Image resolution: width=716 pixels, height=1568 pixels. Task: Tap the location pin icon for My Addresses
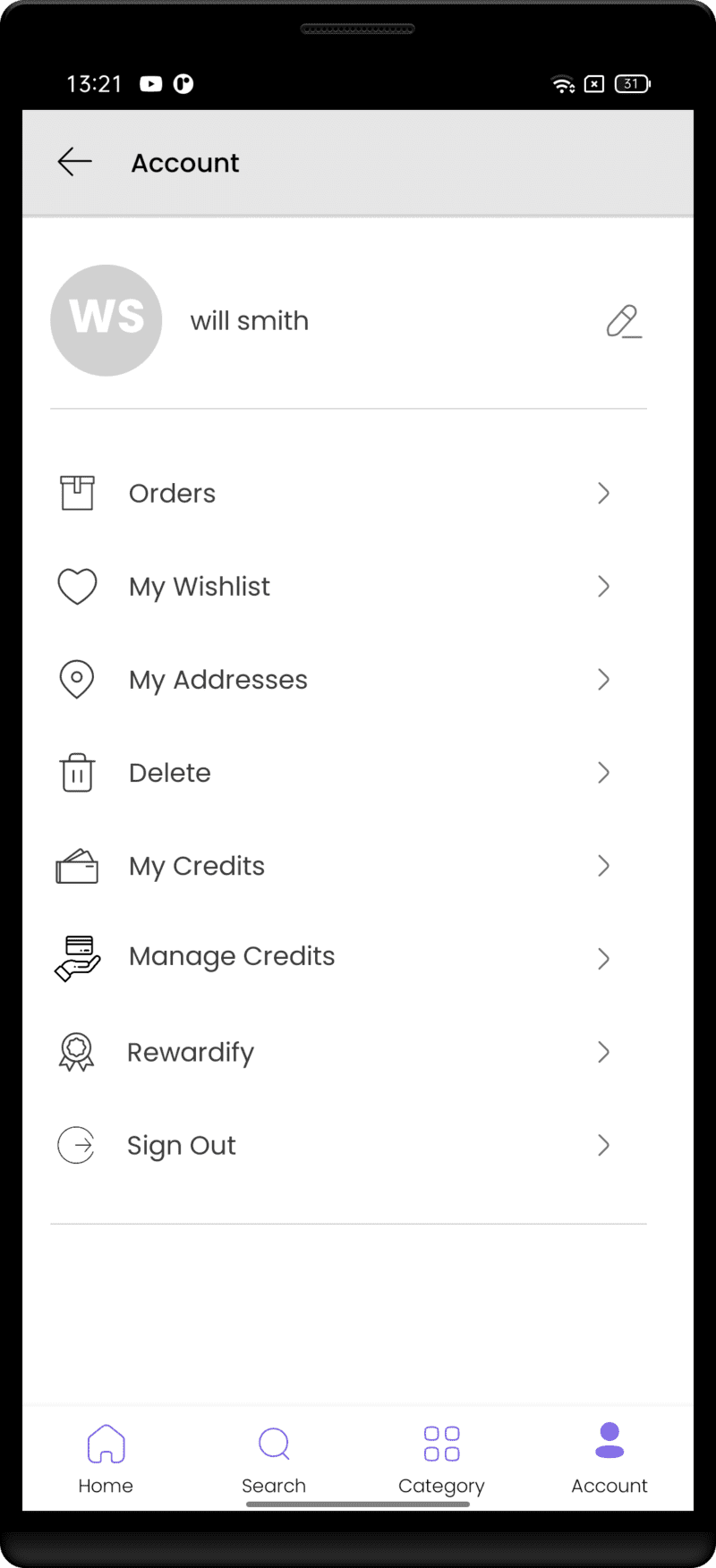77,679
